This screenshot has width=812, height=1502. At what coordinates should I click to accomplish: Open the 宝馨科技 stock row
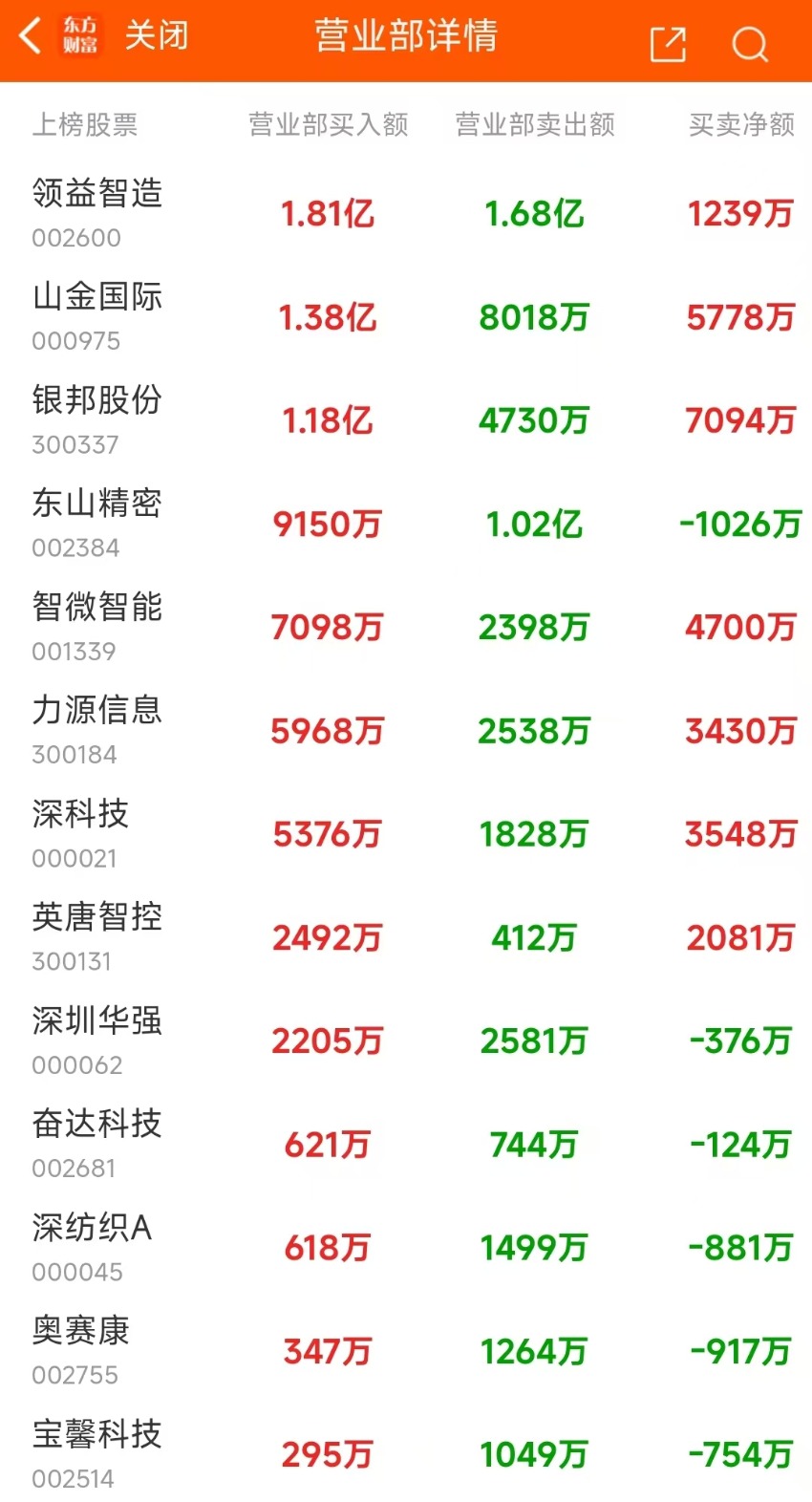[406, 1452]
